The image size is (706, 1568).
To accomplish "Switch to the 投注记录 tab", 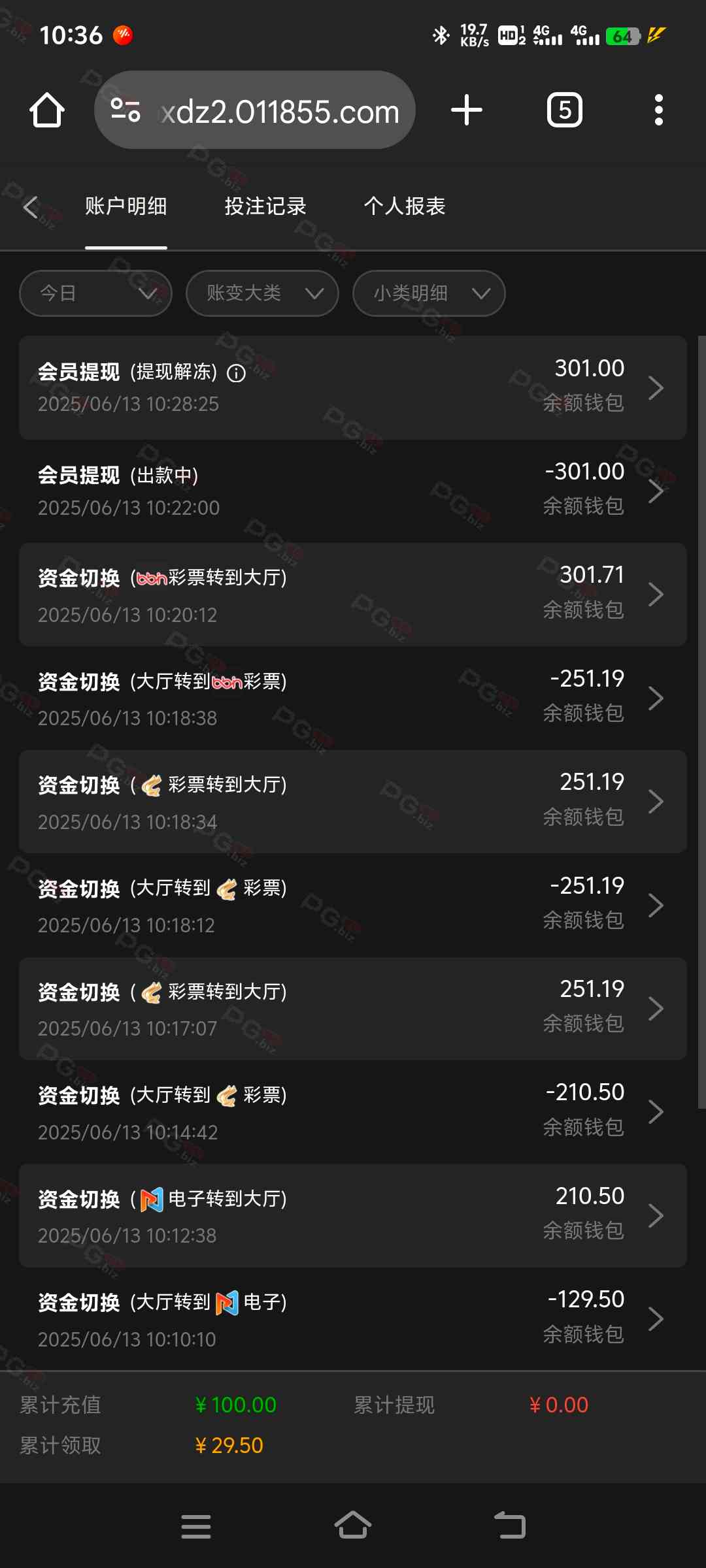I will 265,206.
